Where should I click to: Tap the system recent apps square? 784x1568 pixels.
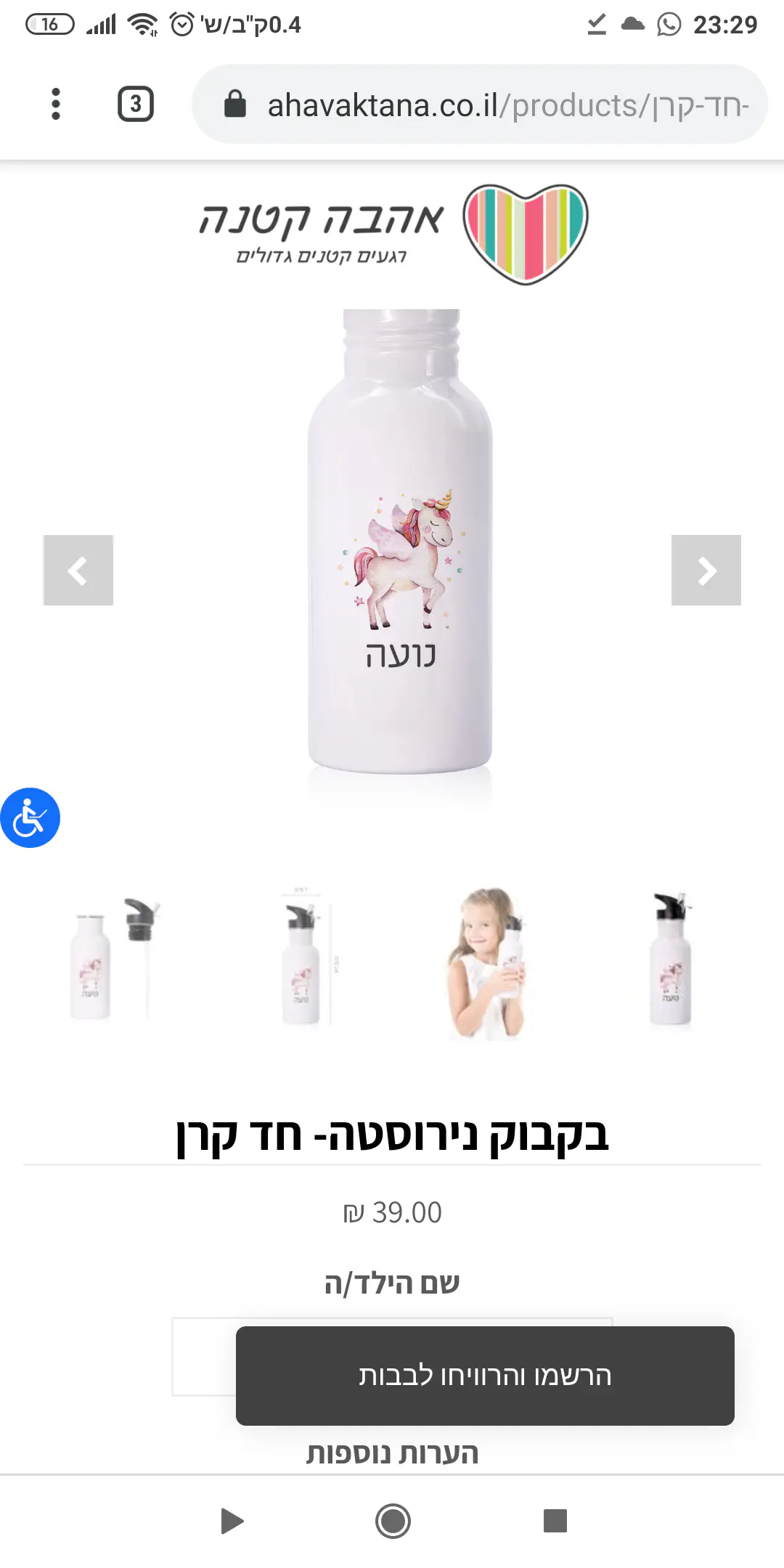click(x=555, y=1521)
